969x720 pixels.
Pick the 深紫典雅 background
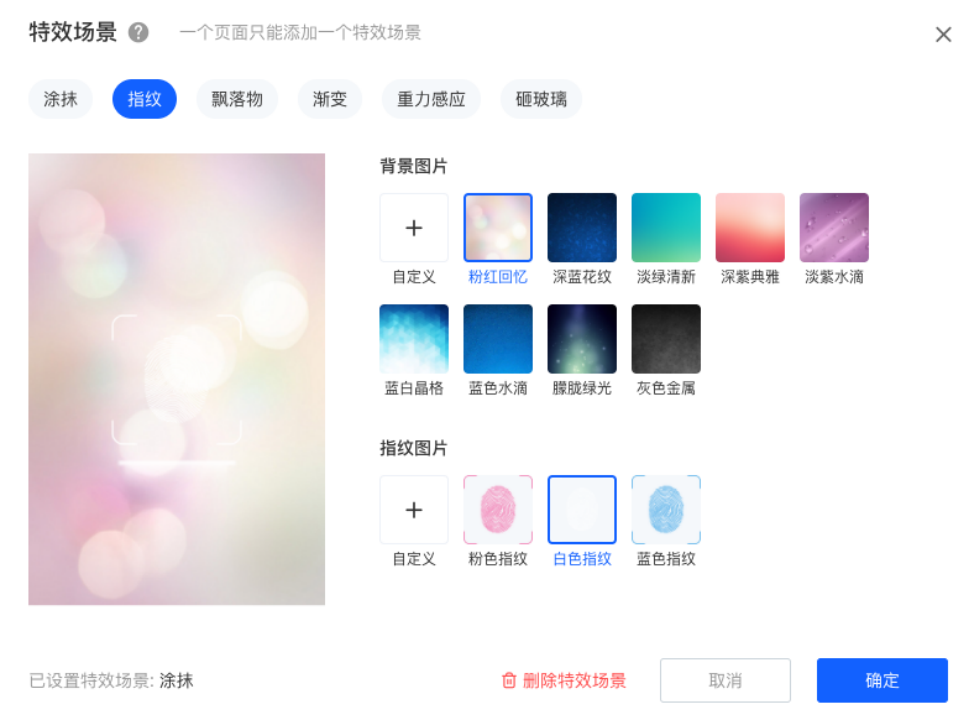coord(750,228)
